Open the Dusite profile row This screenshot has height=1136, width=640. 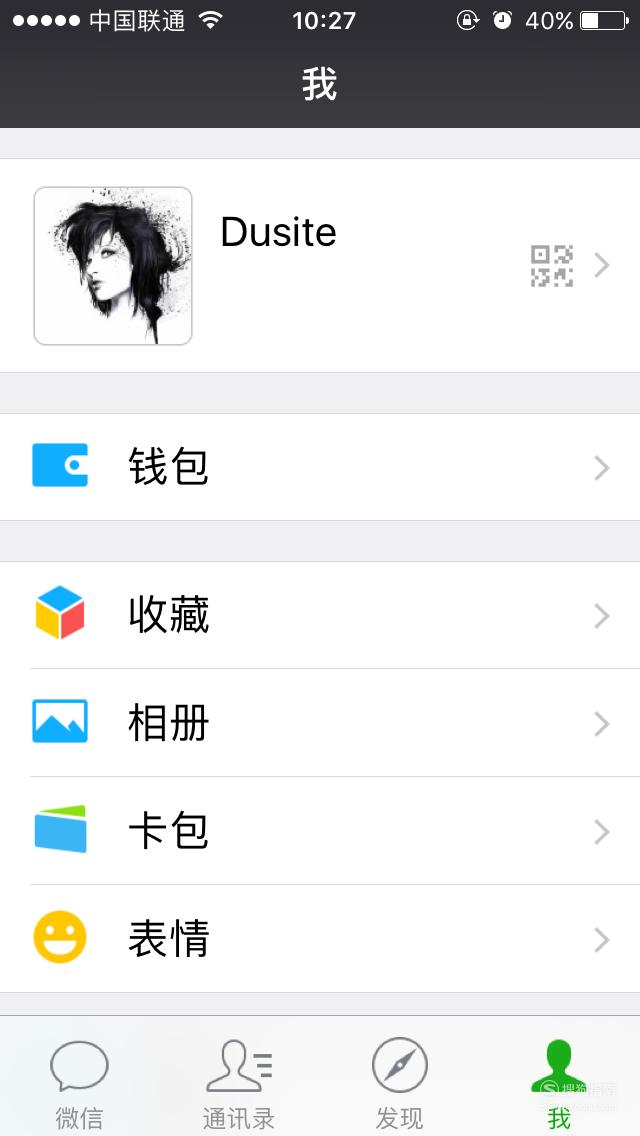tap(320, 265)
